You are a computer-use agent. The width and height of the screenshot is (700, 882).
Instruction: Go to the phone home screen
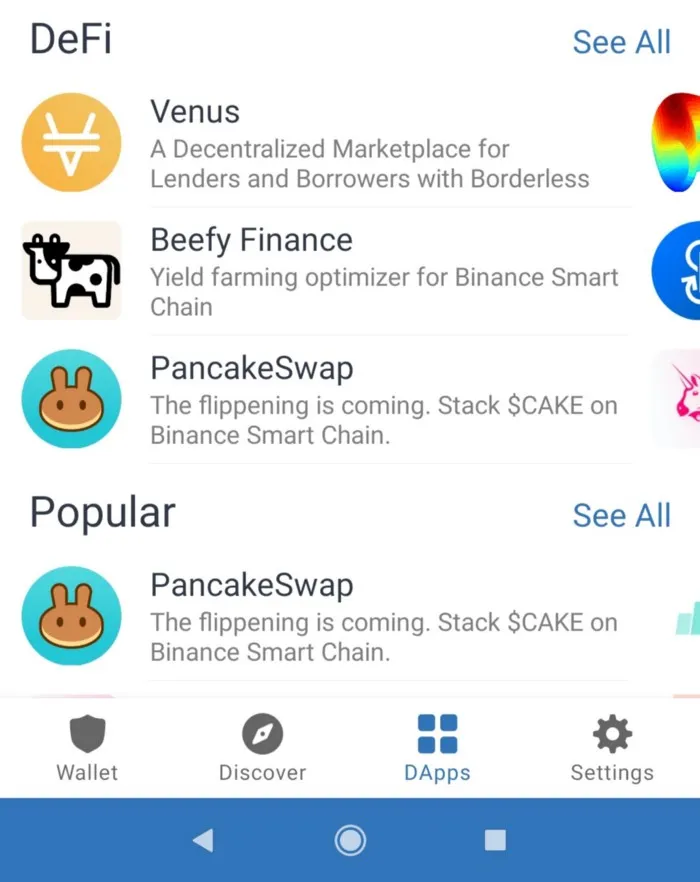pyautogui.click(x=350, y=840)
